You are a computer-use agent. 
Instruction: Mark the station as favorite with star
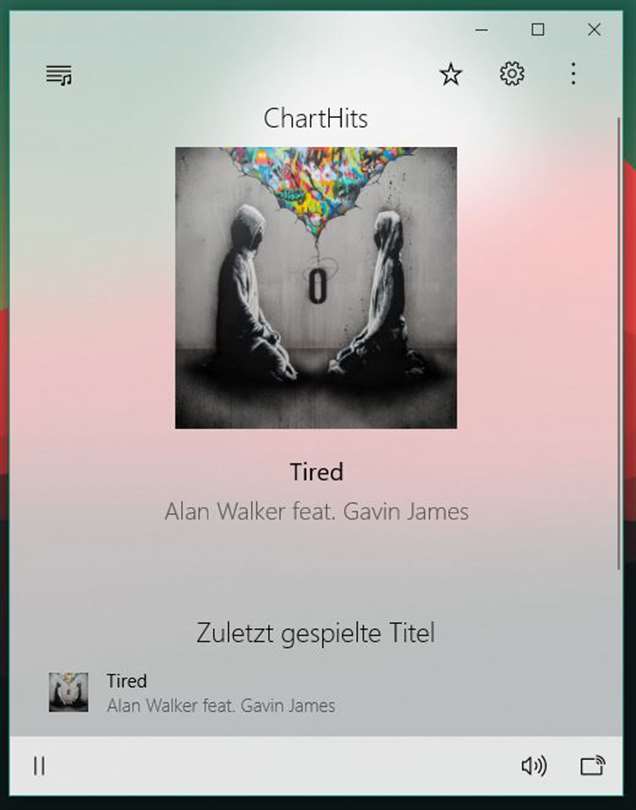[x=451, y=74]
